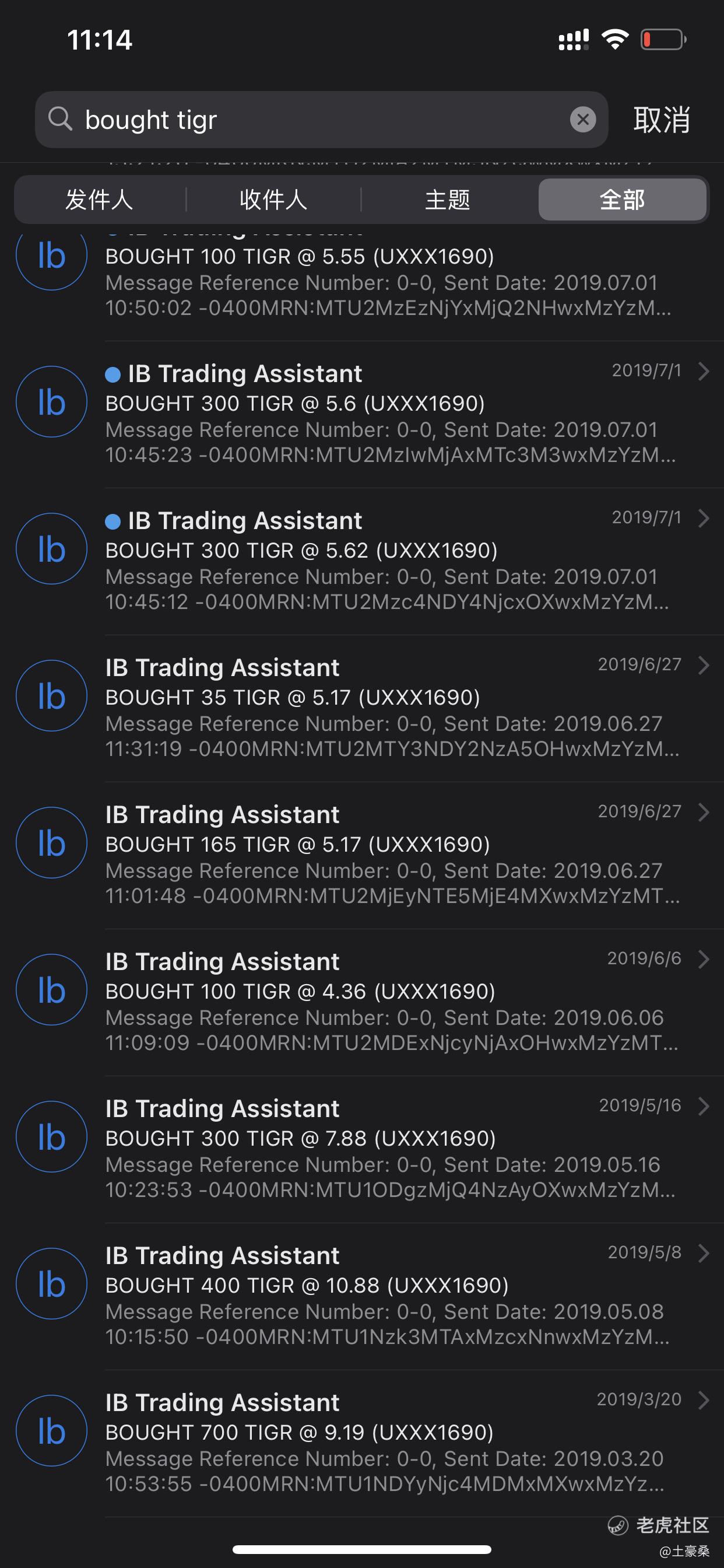
Task: Select the 主题 search scope
Action: point(448,199)
